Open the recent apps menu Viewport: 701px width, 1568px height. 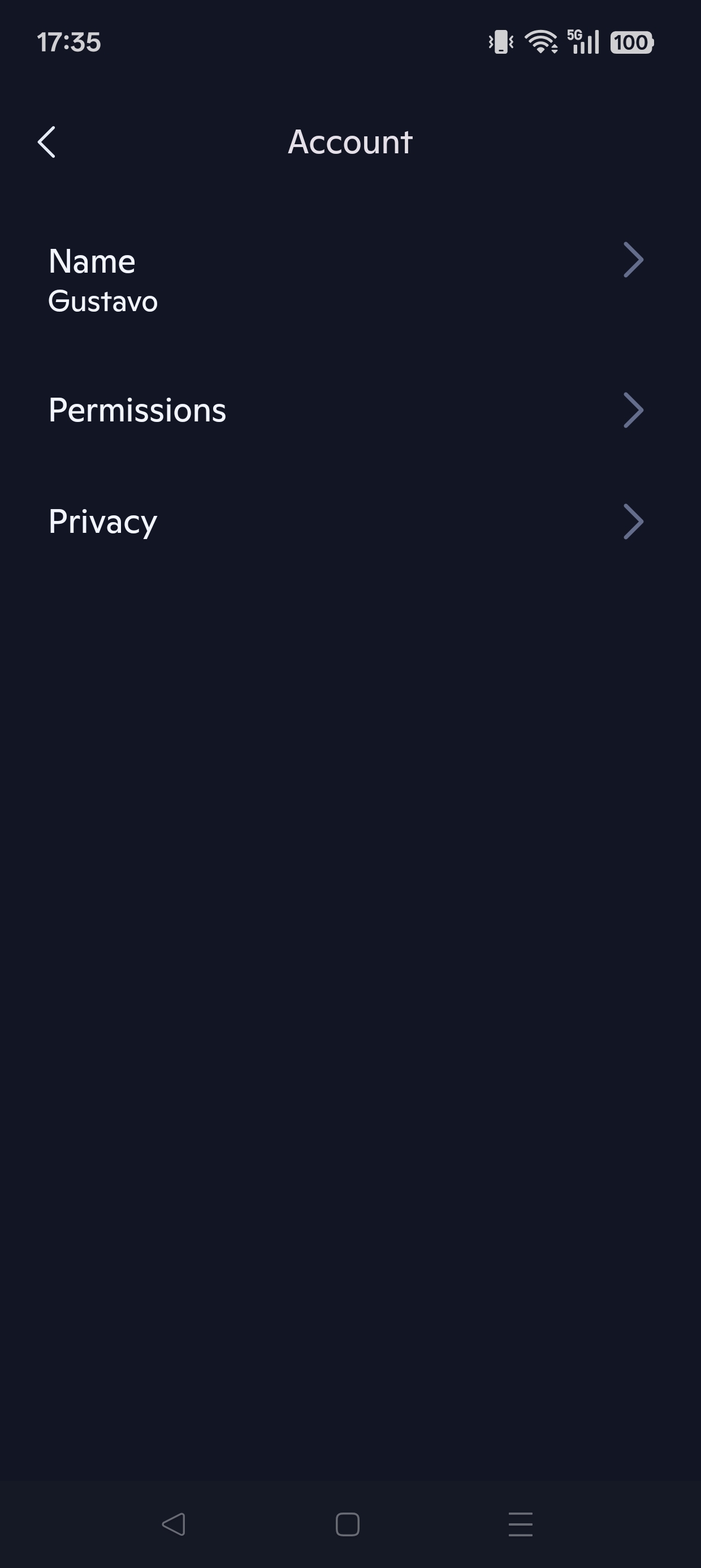pyautogui.click(x=520, y=1524)
